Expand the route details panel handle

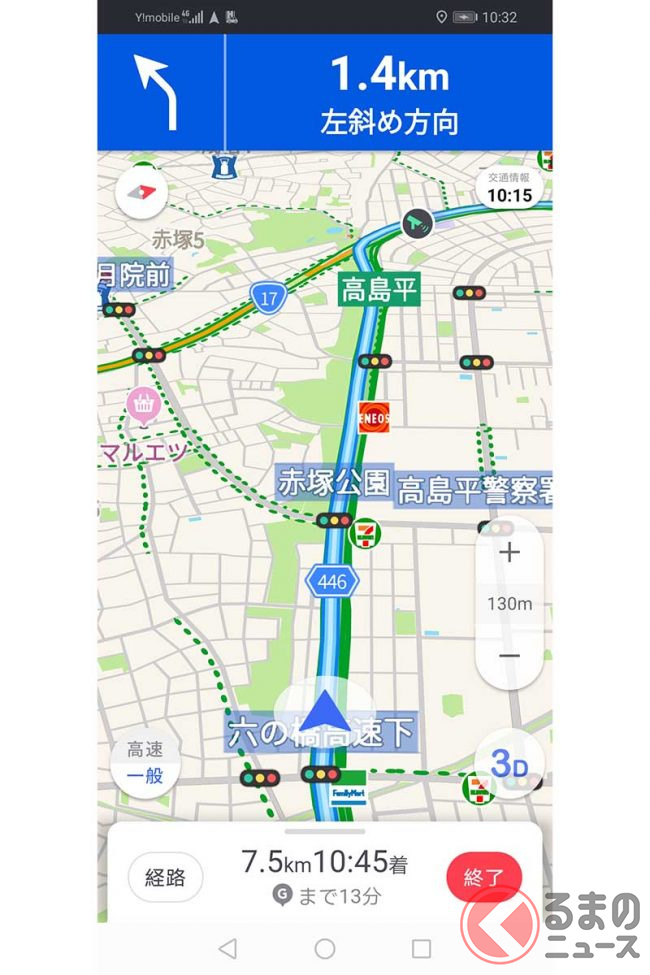coord(325,831)
